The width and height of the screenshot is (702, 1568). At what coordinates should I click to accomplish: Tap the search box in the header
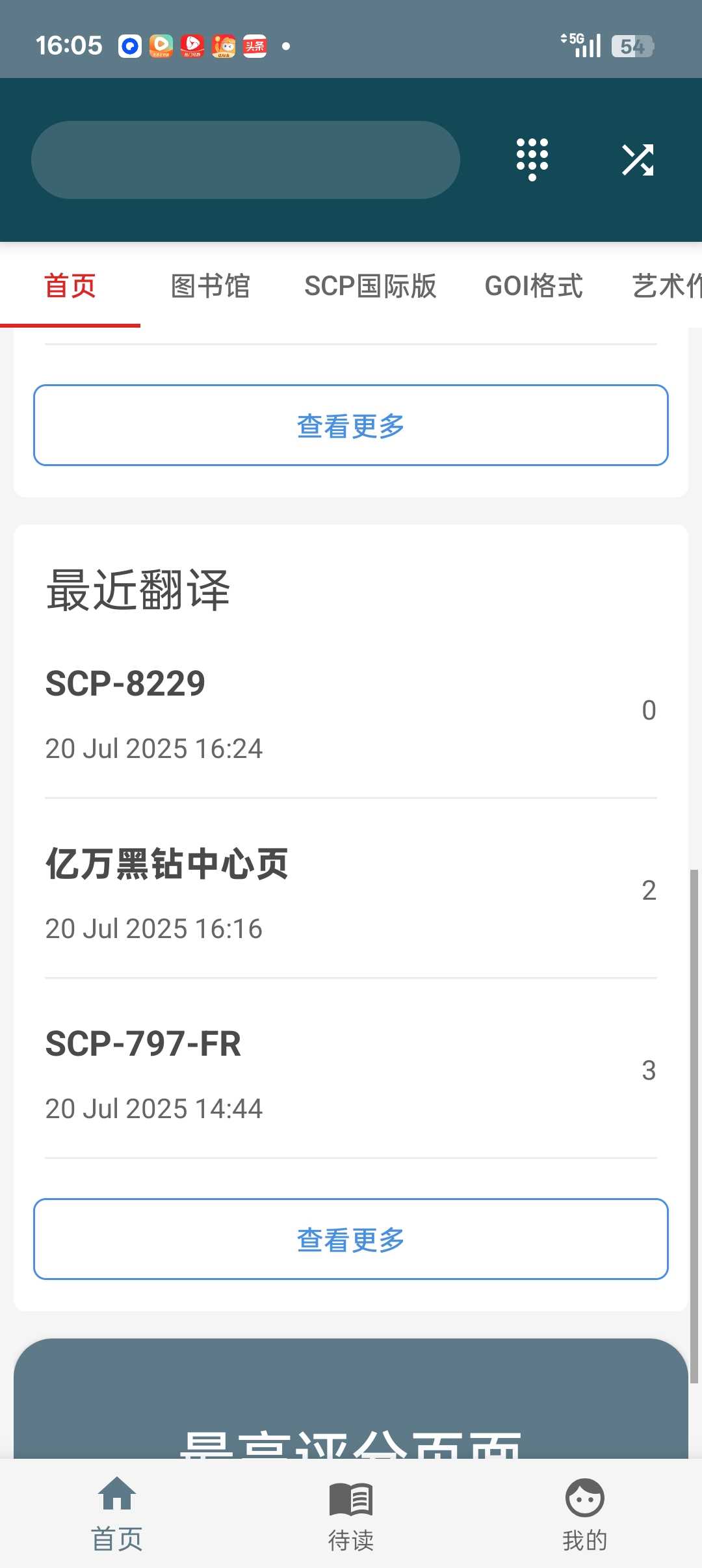tap(246, 160)
